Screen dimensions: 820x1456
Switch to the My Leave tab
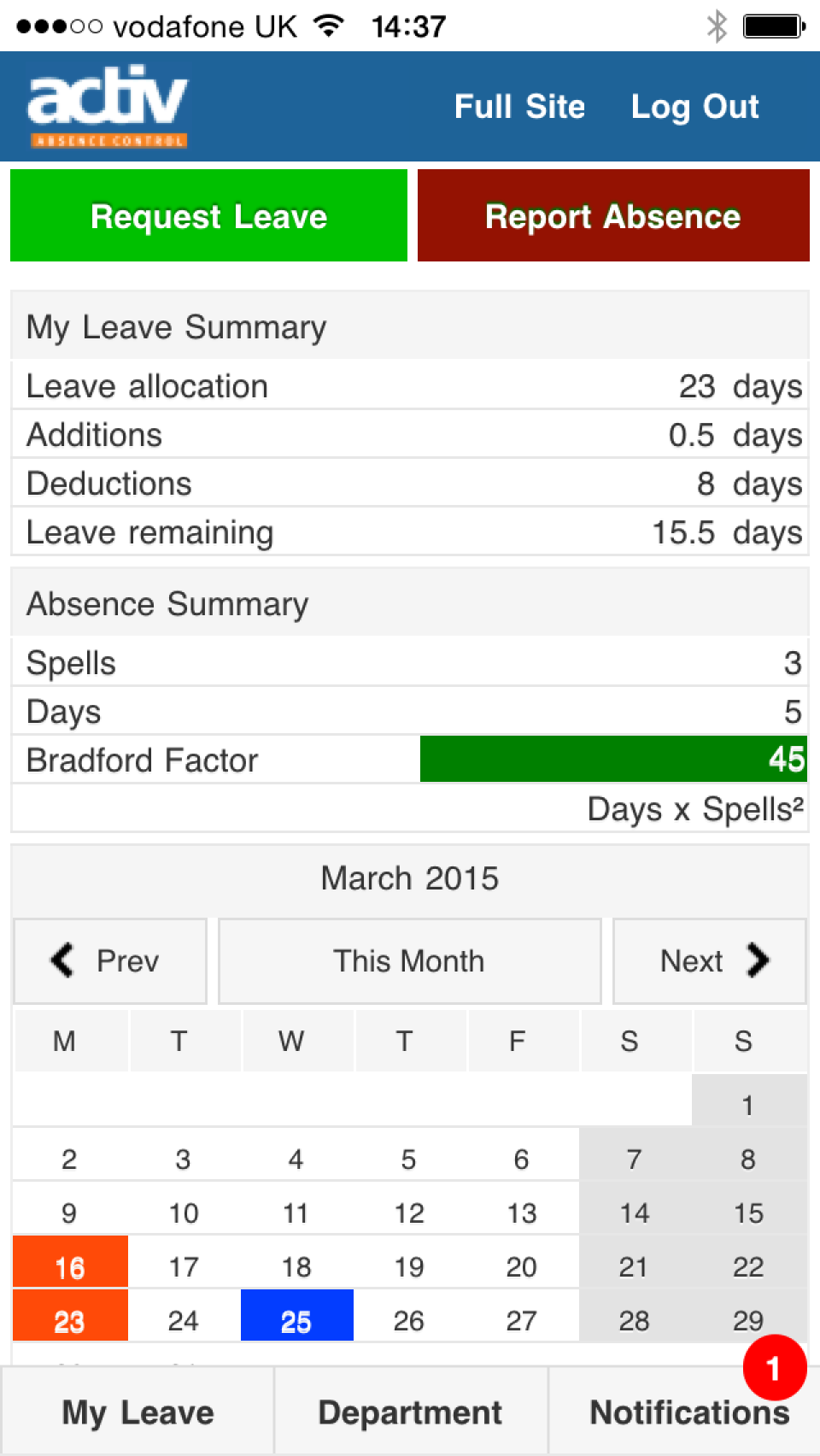click(137, 1412)
